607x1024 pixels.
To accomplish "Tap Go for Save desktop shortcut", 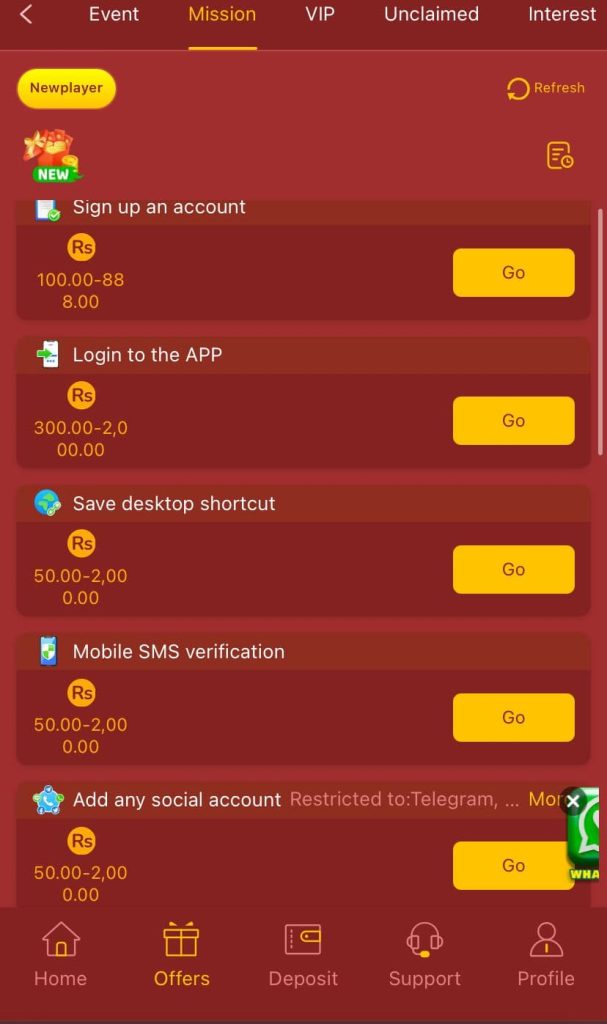I will point(513,570).
